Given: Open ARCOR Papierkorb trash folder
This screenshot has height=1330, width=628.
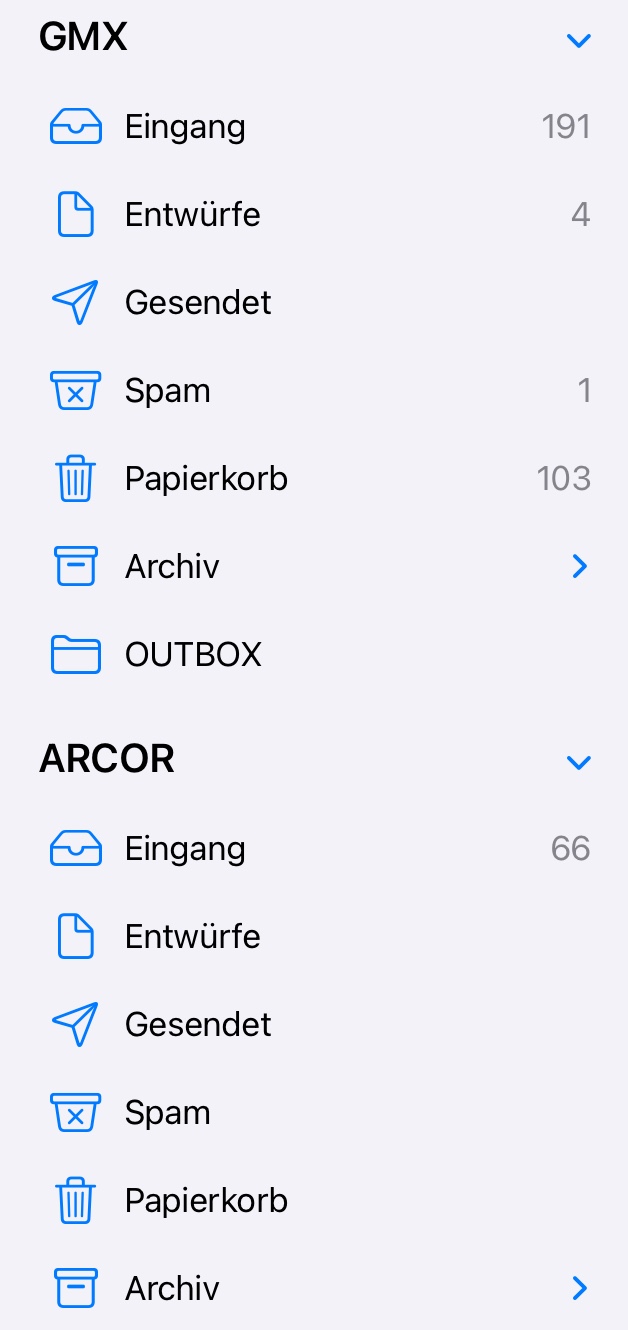Looking at the screenshot, I should (x=206, y=1201).
